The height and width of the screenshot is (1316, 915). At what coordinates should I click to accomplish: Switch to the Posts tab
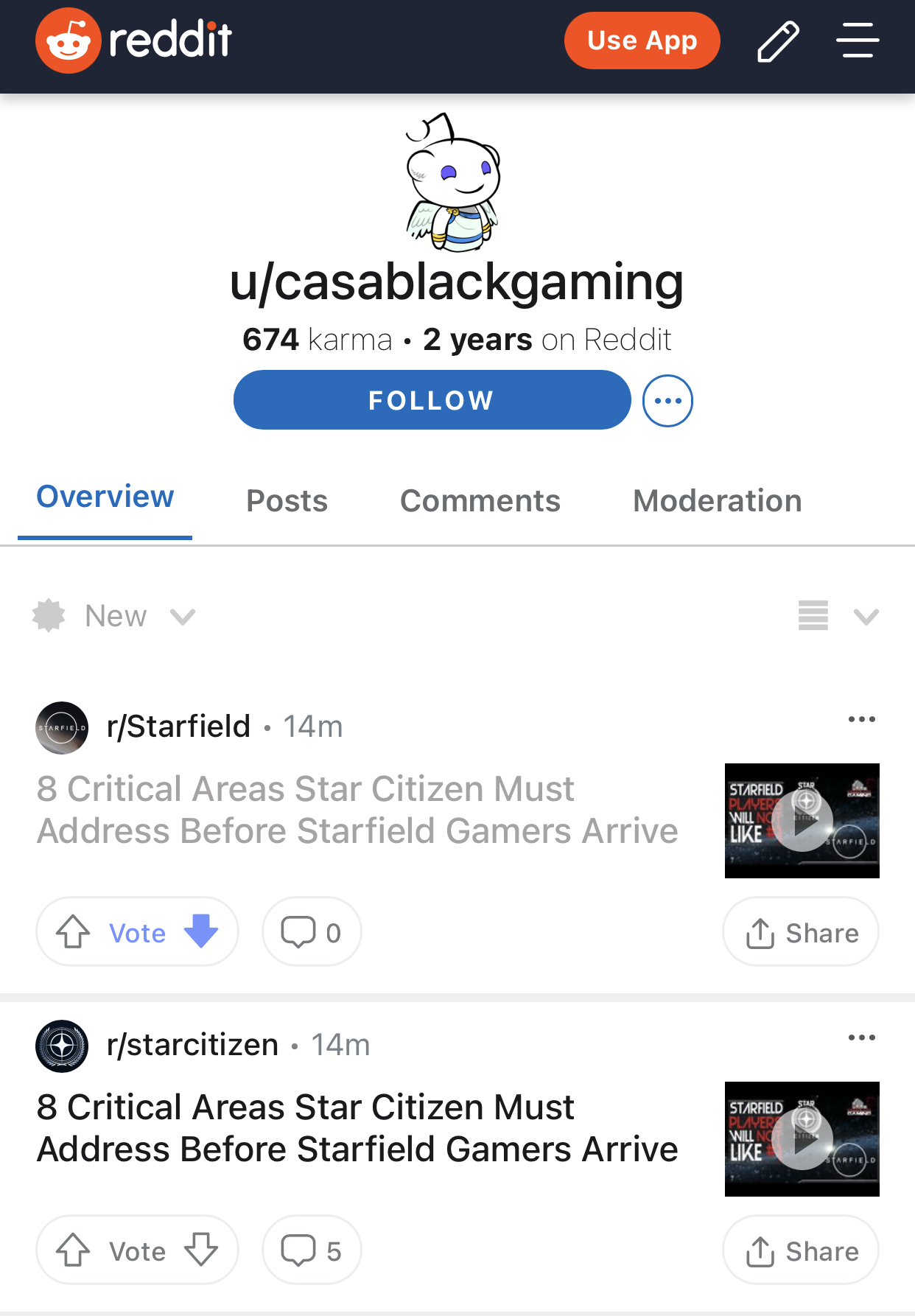[x=287, y=501]
